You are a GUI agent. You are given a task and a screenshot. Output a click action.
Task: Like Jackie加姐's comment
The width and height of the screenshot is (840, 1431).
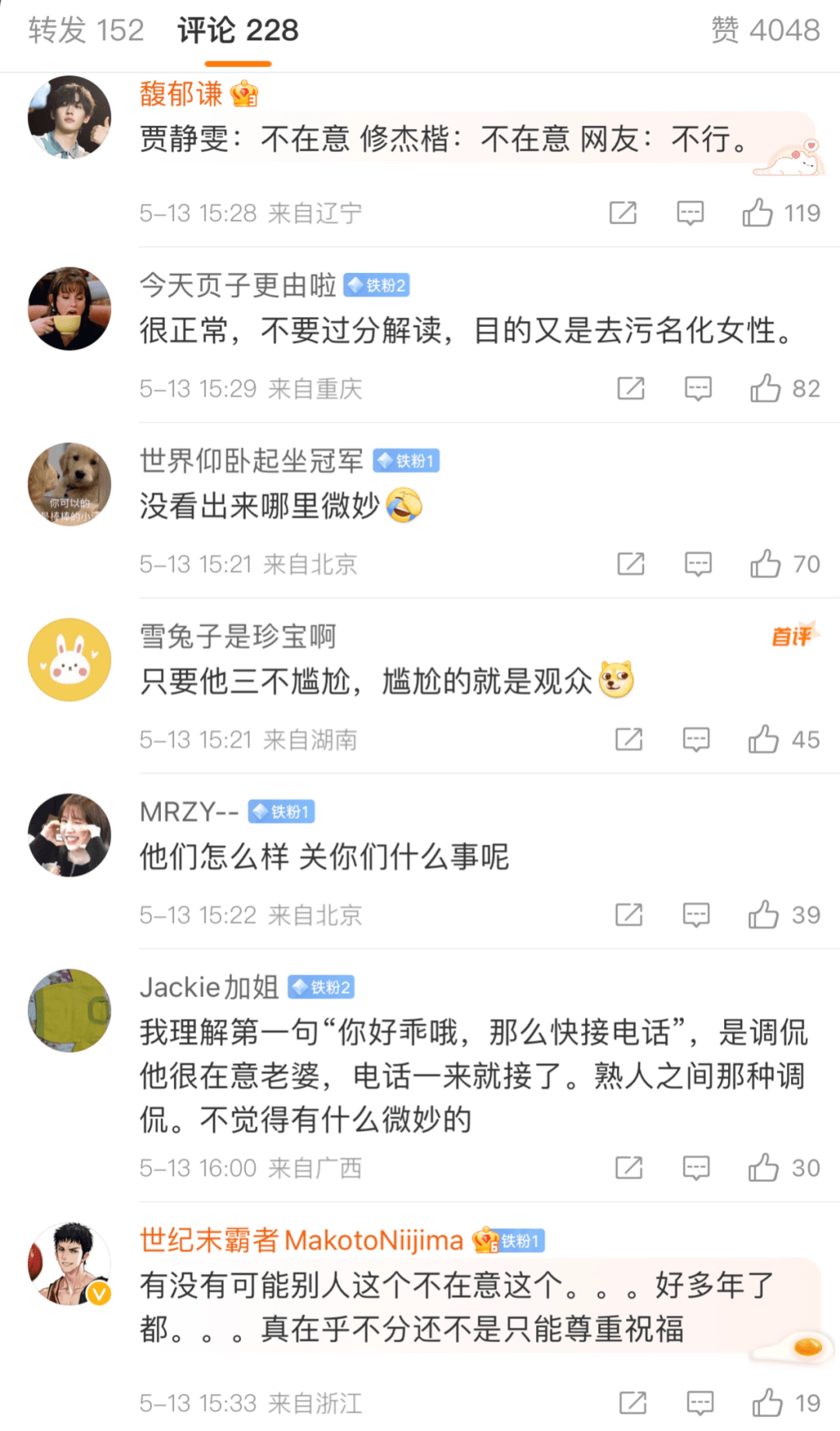tap(763, 1167)
